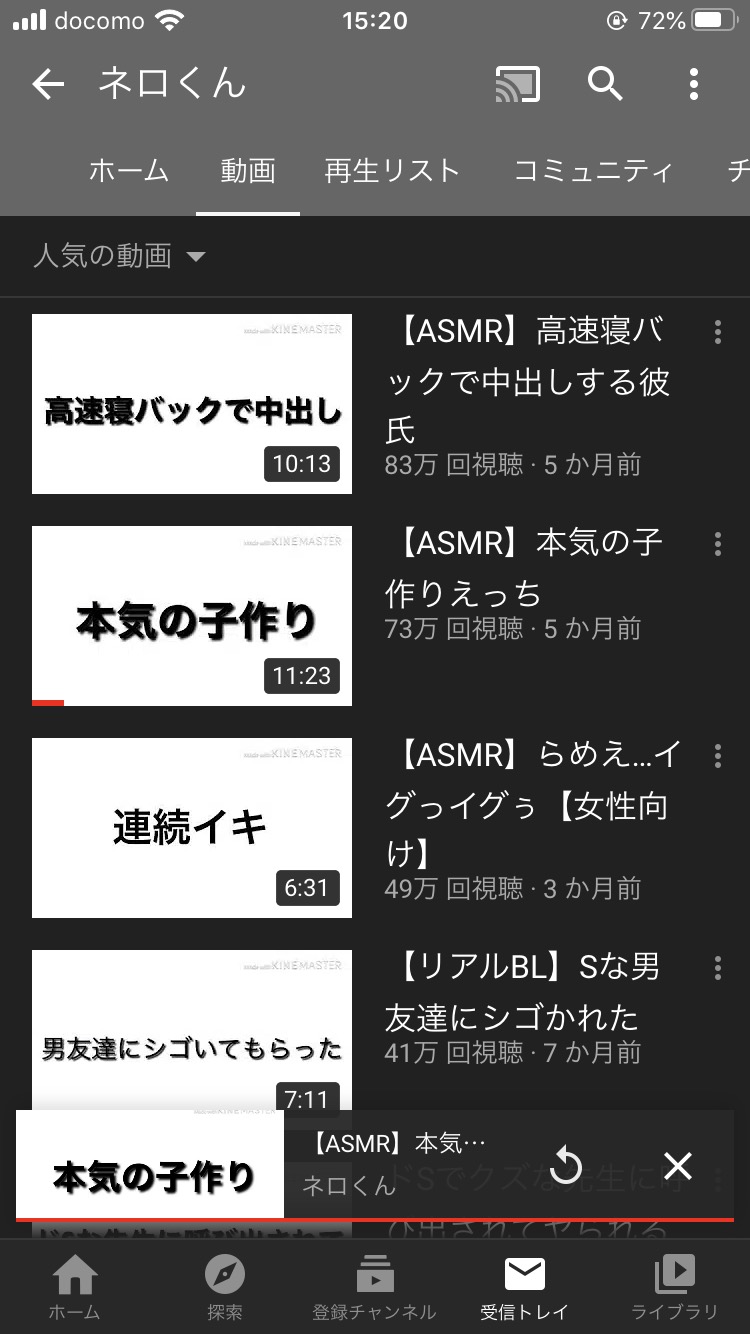The height and width of the screenshot is (1334, 750).
Task: Switch to the コミュニティ tab
Action: click(593, 171)
